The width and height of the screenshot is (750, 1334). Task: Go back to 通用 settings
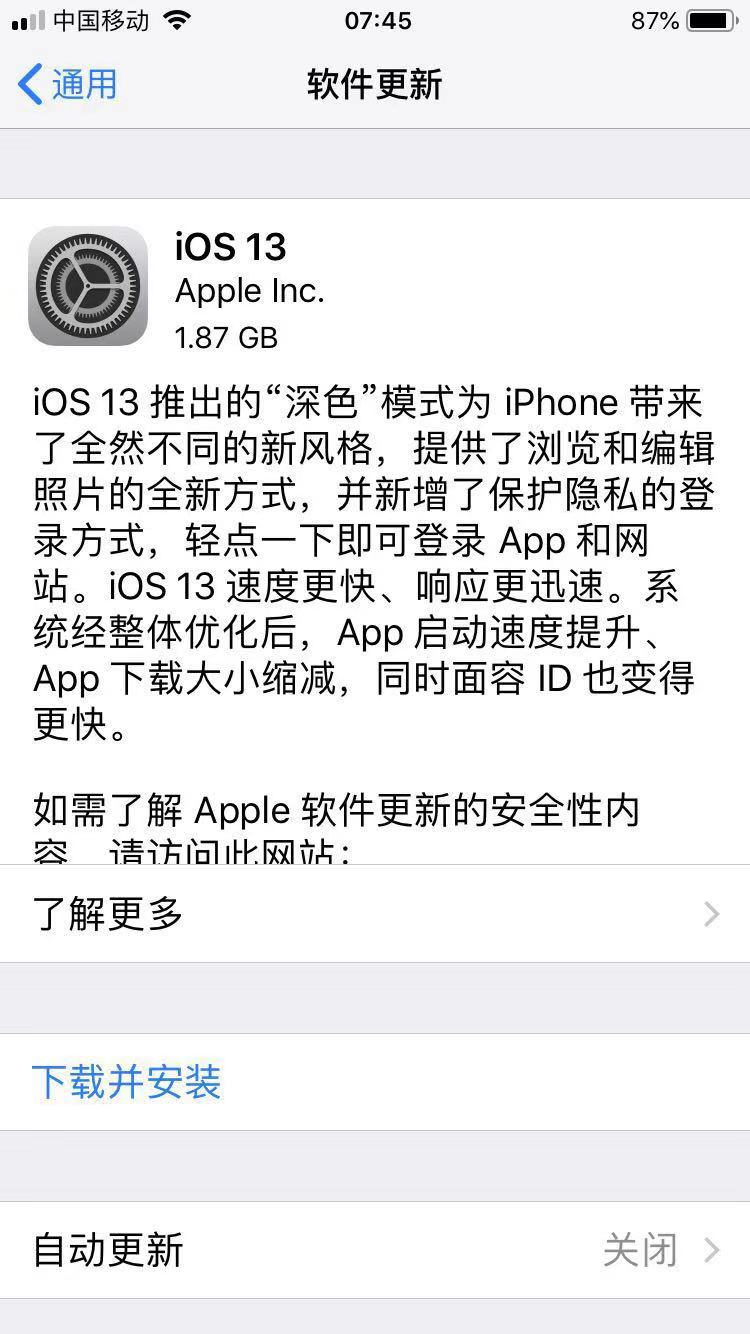pyautogui.click(x=68, y=85)
